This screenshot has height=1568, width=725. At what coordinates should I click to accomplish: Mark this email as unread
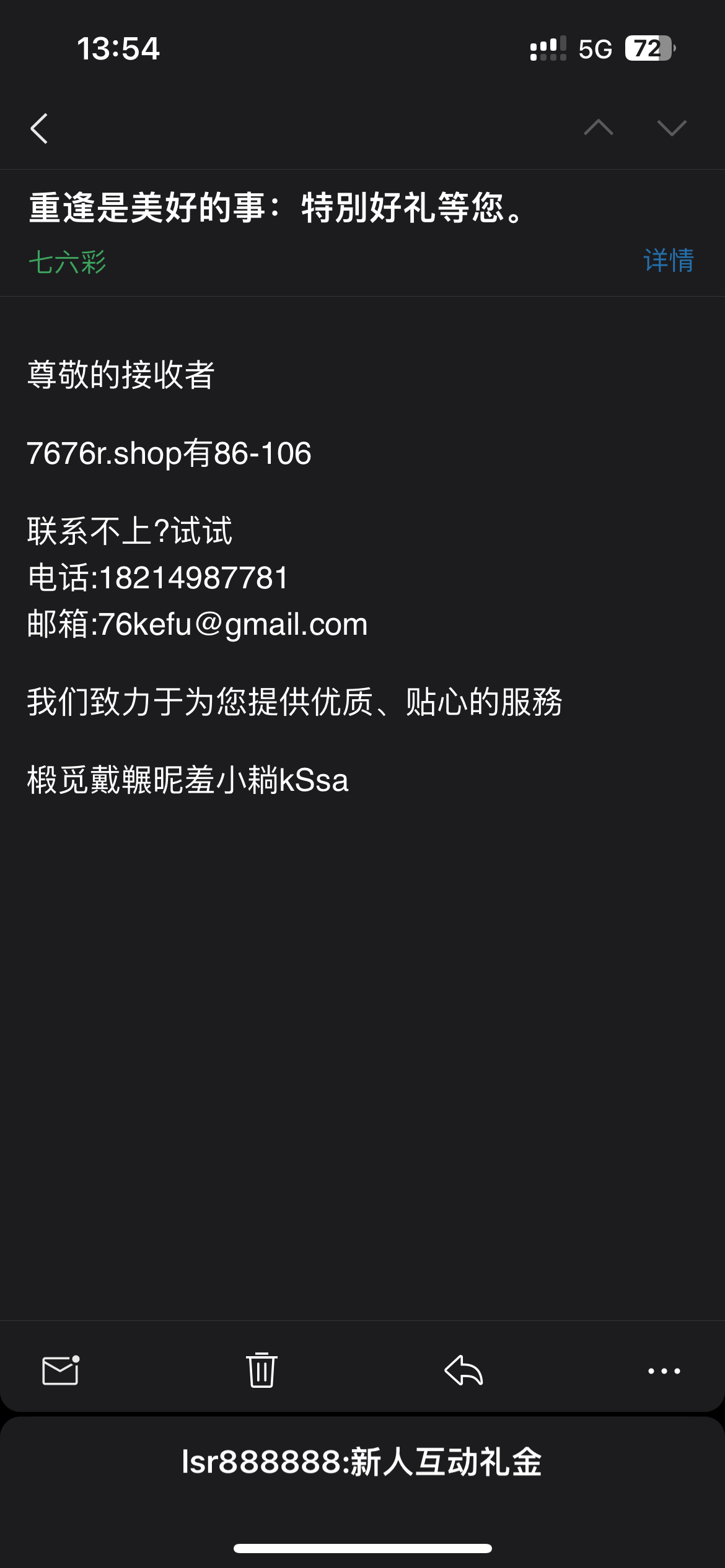[x=61, y=1370]
